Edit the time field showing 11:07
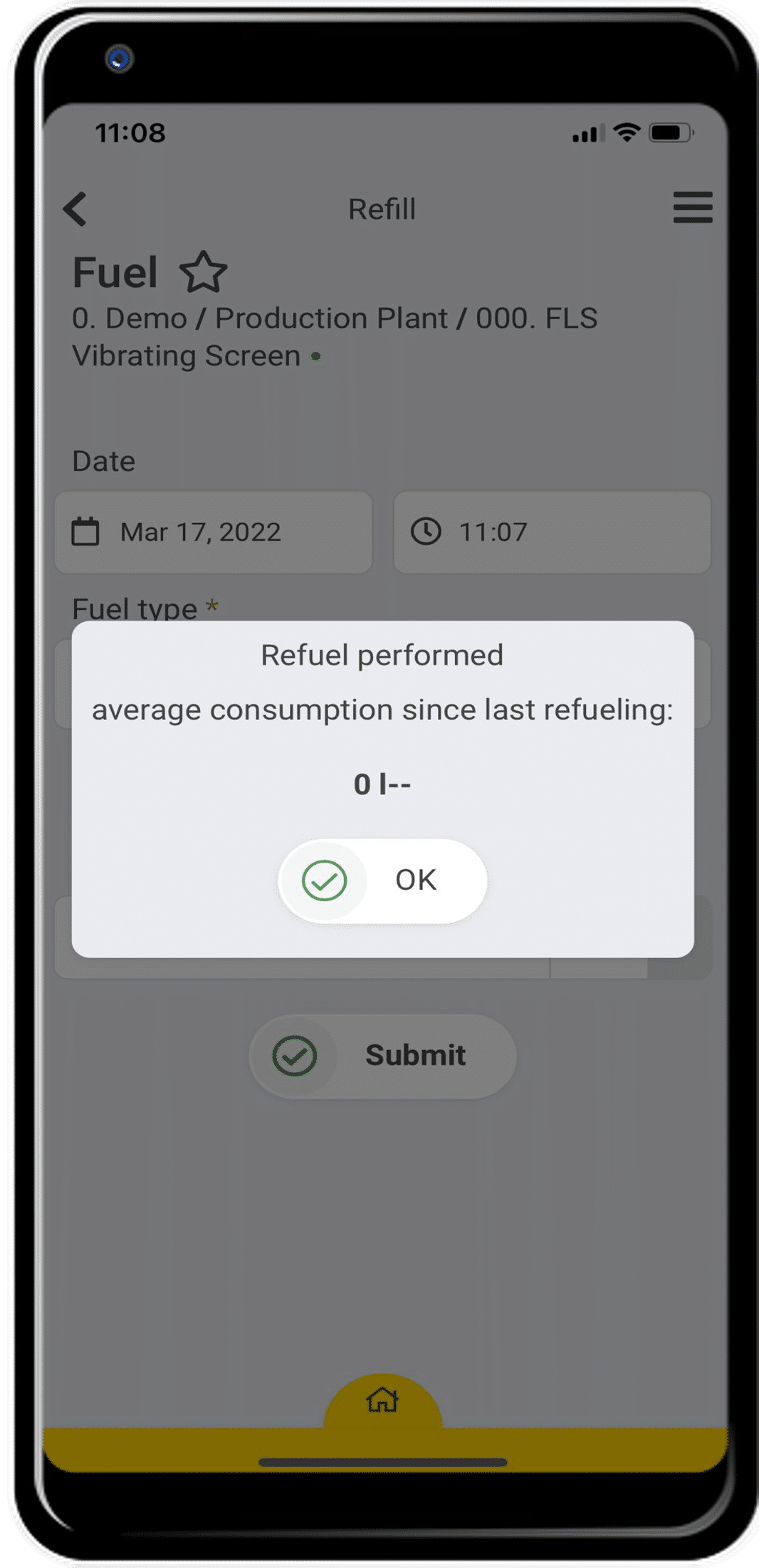 [x=552, y=532]
